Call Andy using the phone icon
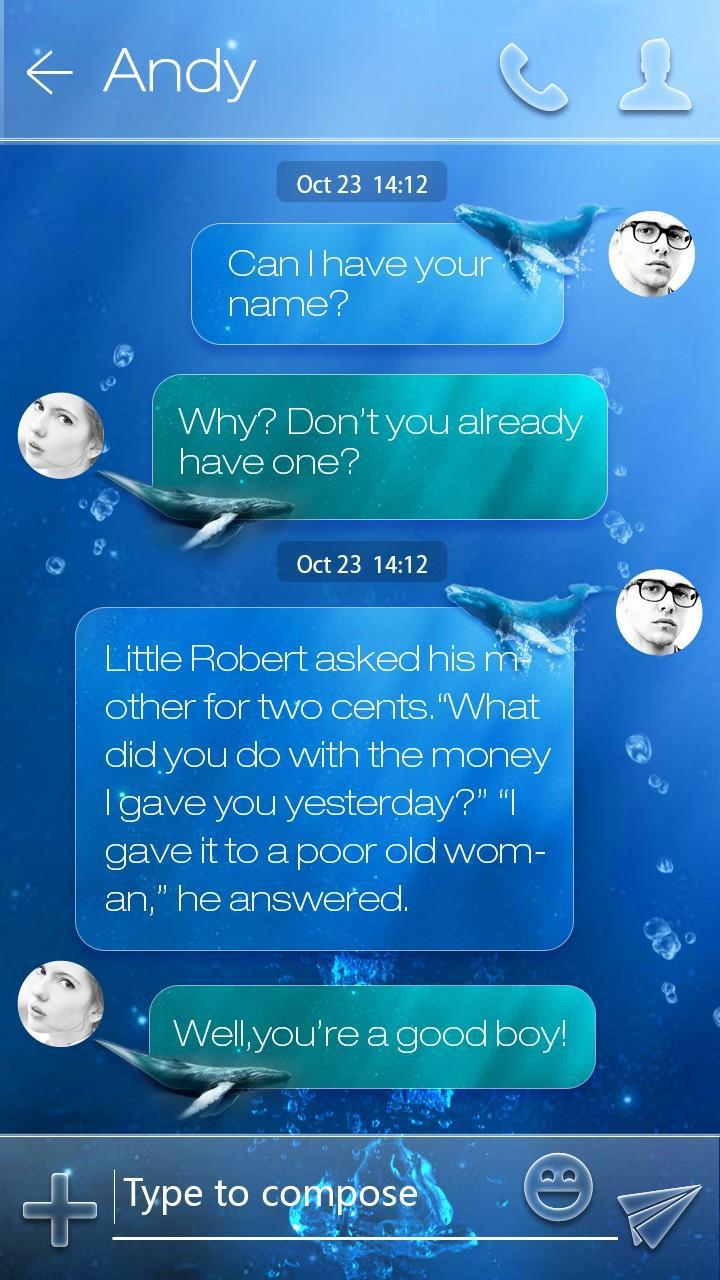720x1280 pixels. [532, 76]
